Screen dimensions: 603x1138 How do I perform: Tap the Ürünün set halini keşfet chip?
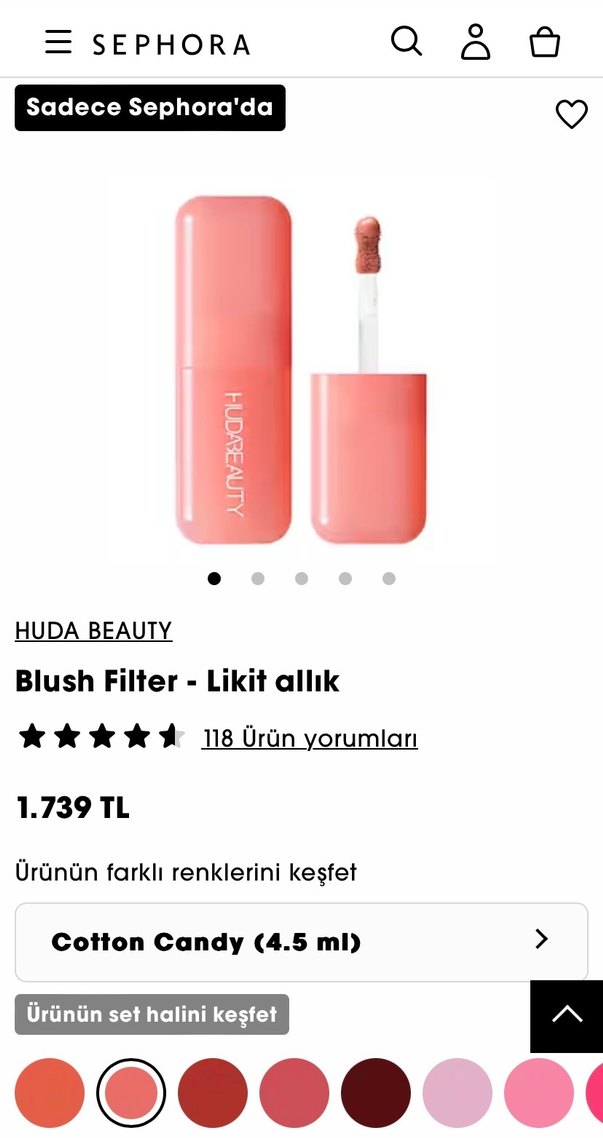[x=152, y=1014]
